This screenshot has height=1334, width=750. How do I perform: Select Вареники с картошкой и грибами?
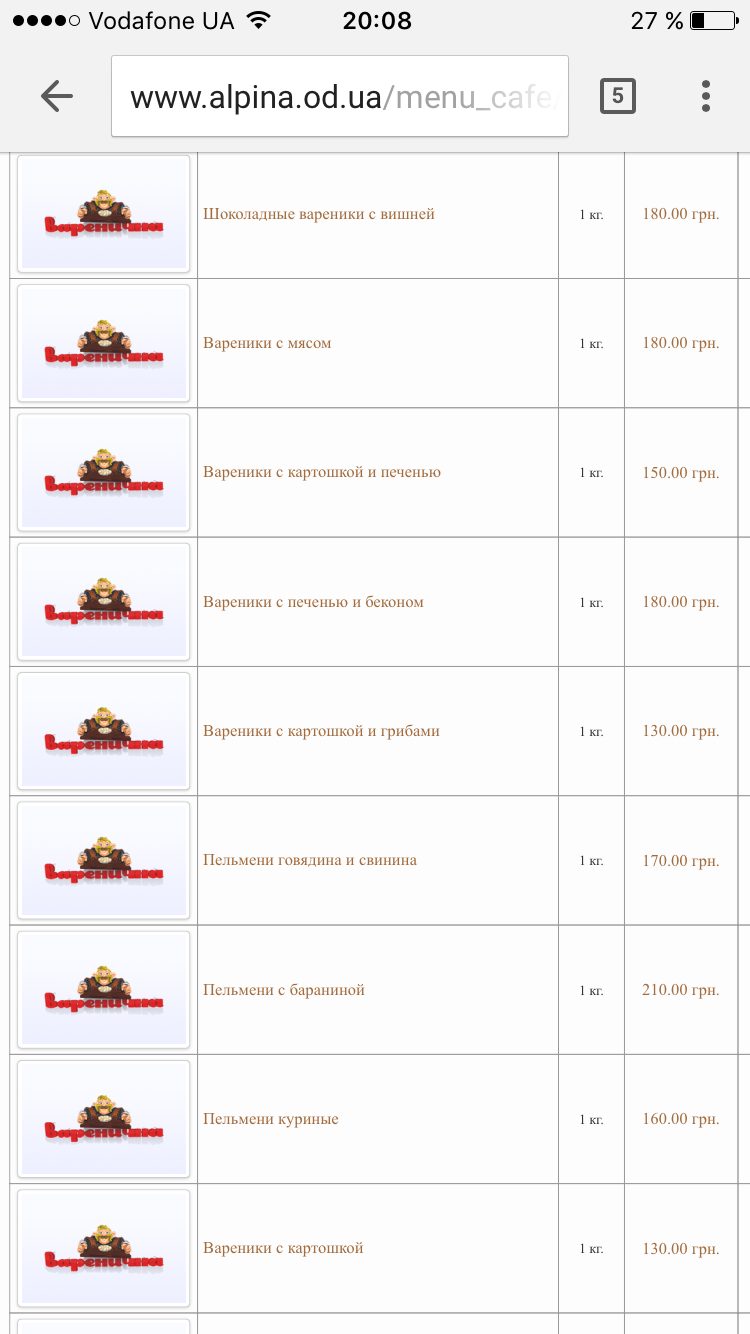point(322,731)
